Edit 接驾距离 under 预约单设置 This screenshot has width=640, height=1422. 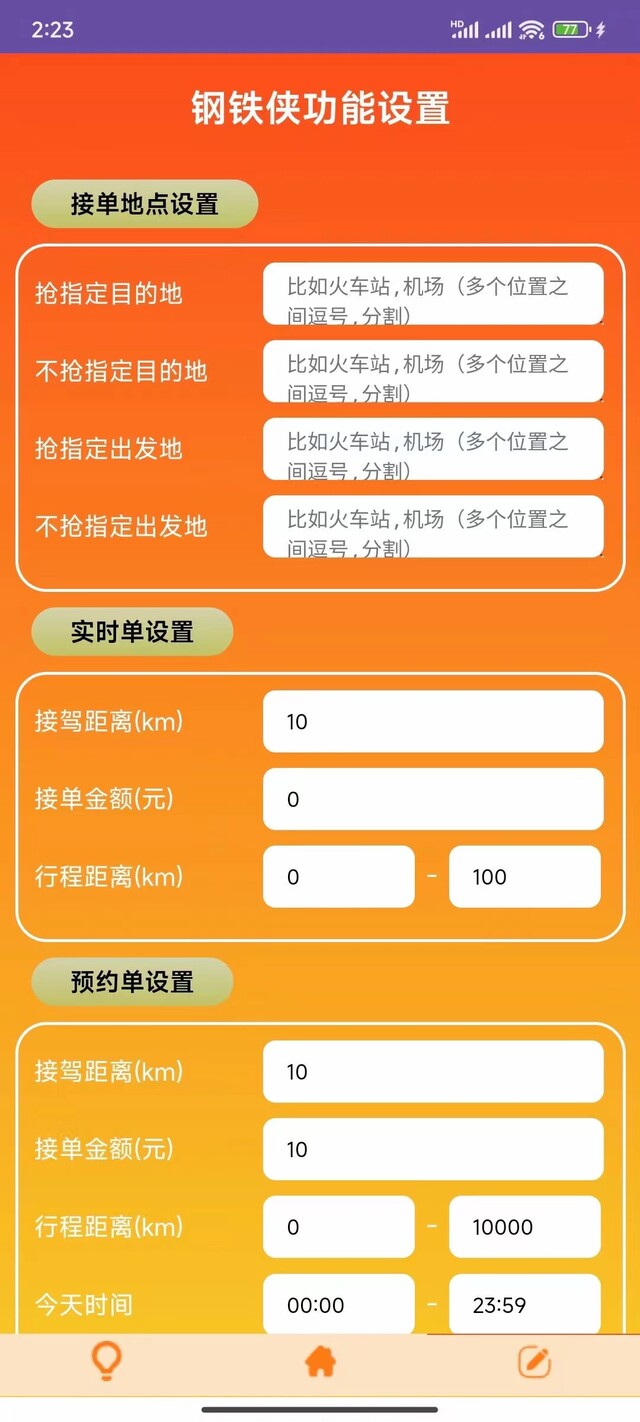click(x=433, y=1071)
